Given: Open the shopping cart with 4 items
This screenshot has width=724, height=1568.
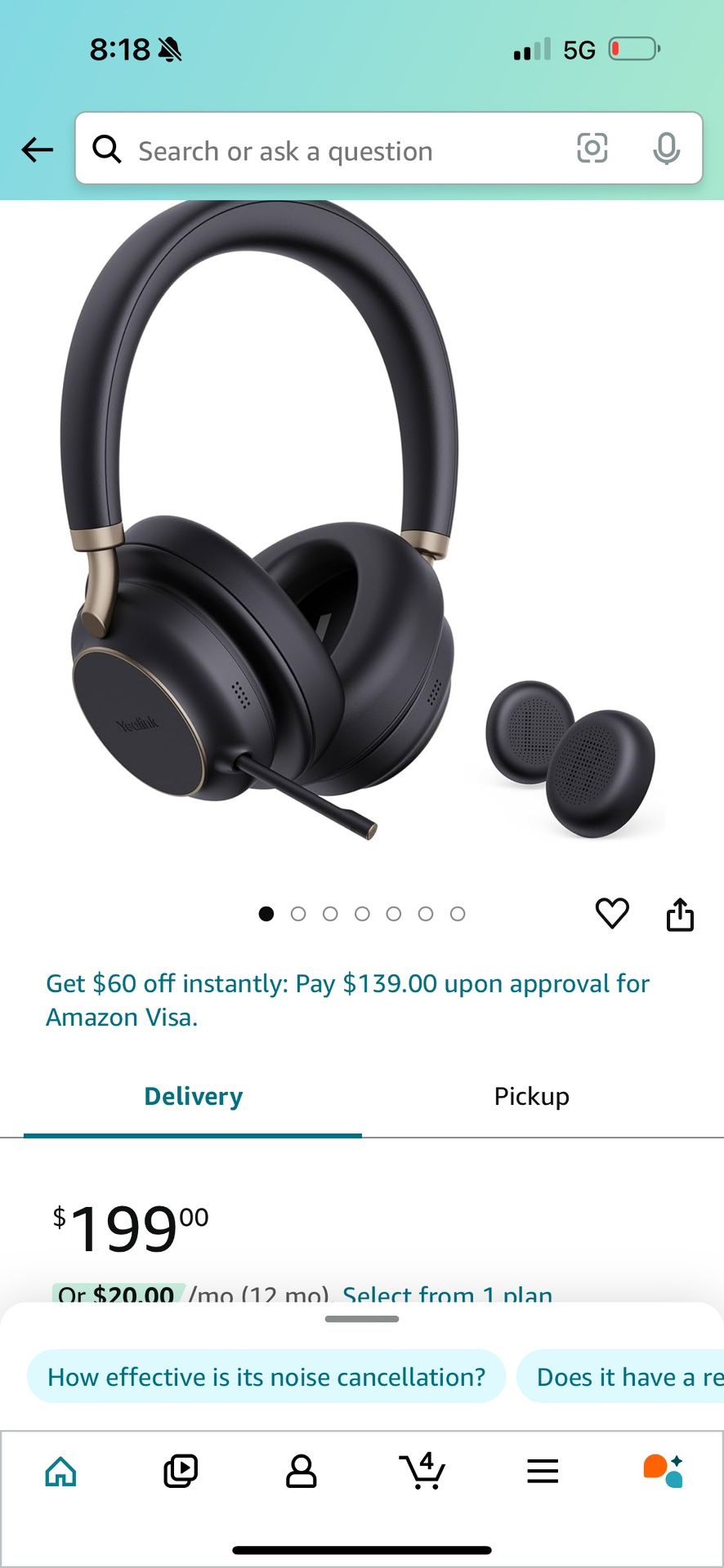Looking at the screenshot, I should (x=422, y=1470).
